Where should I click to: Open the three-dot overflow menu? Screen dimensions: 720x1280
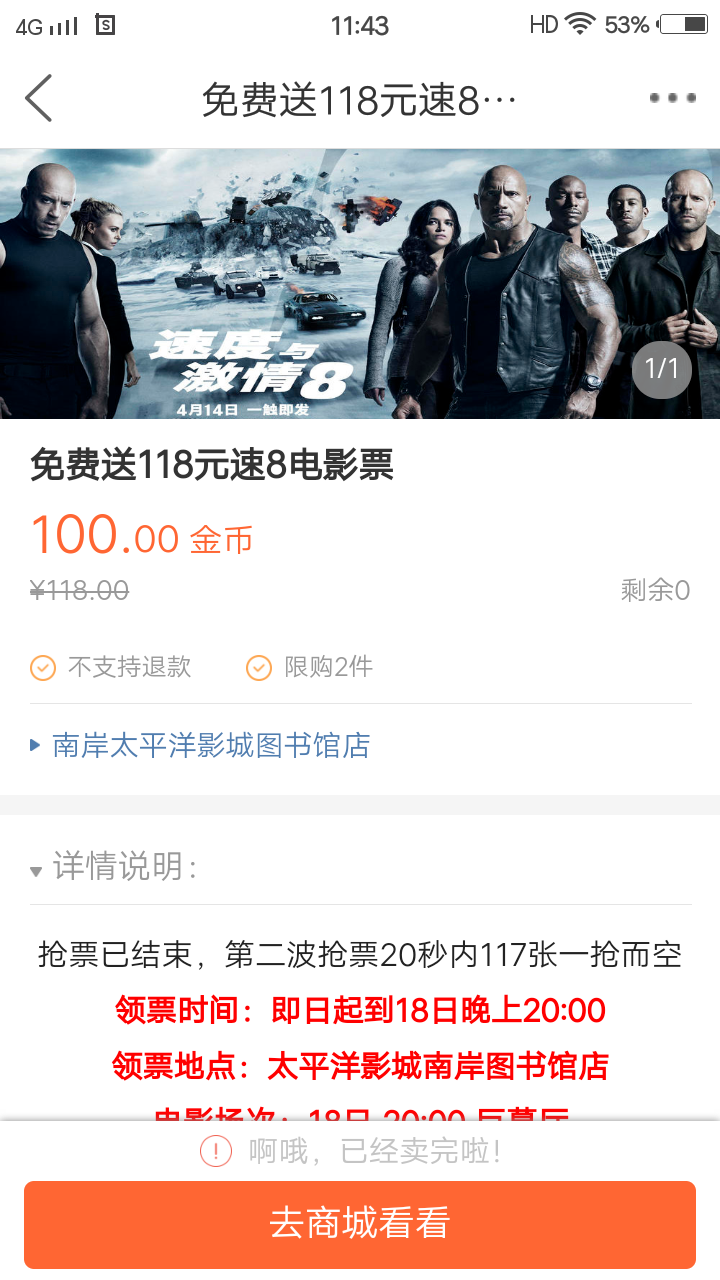click(x=672, y=98)
